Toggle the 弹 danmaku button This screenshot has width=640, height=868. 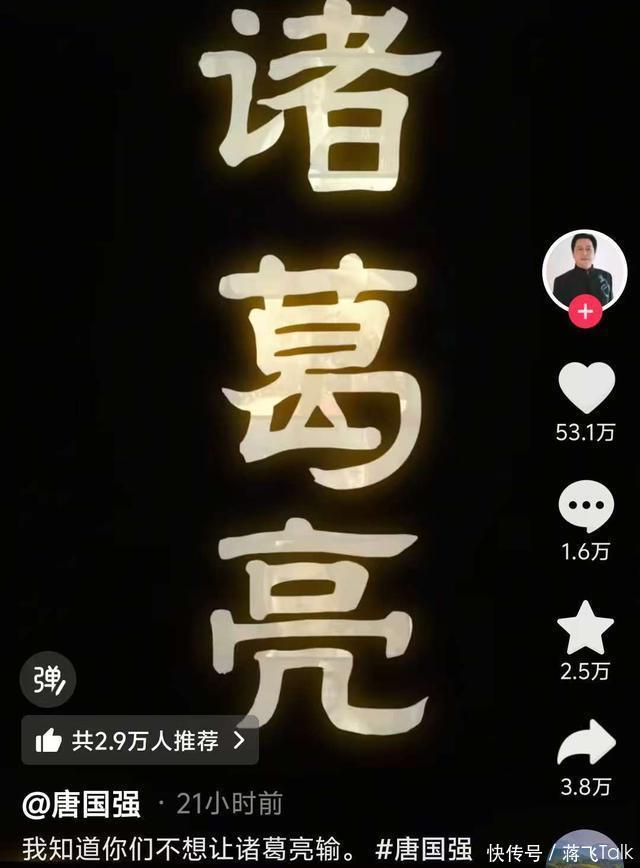click(49, 682)
